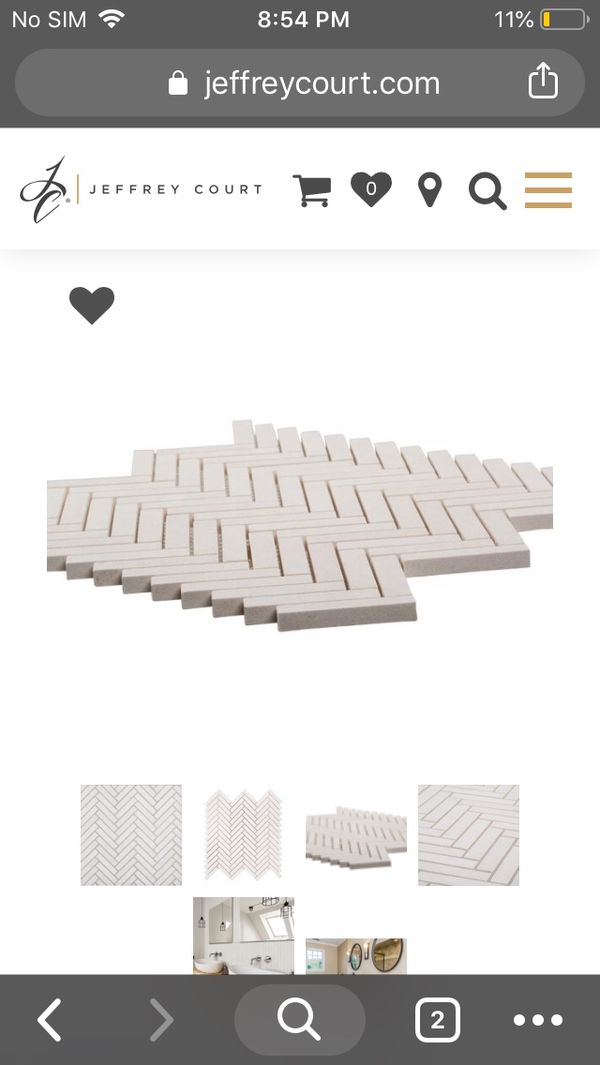Open the browser more options menu
This screenshot has height=1065, width=600.
coord(537,1019)
